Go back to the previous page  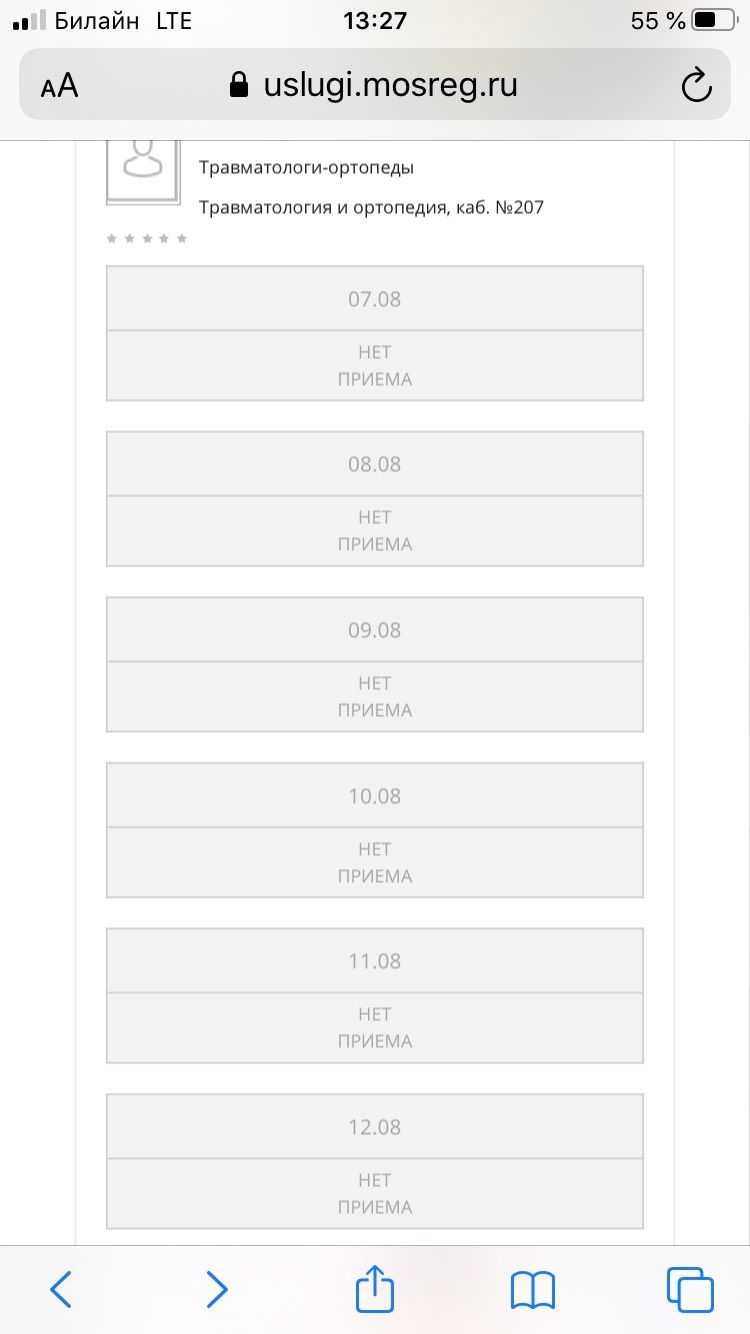[x=61, y=1289]
